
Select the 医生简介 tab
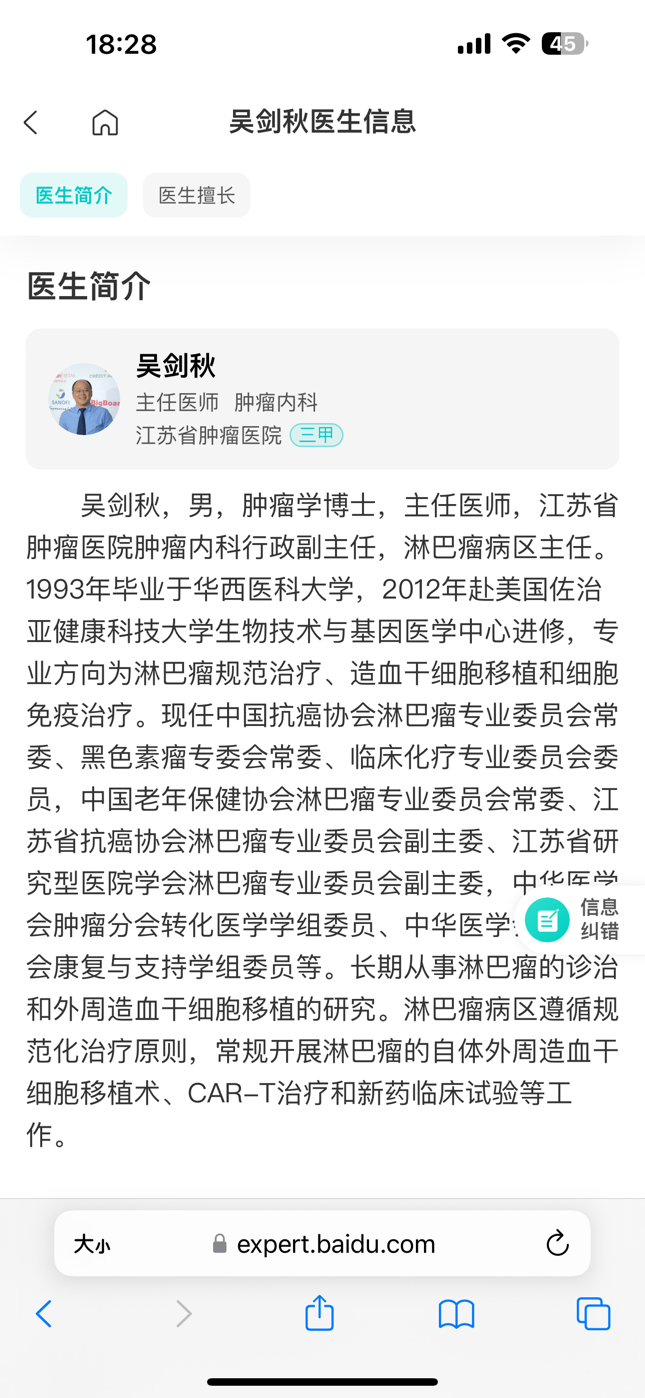[74, 195]
